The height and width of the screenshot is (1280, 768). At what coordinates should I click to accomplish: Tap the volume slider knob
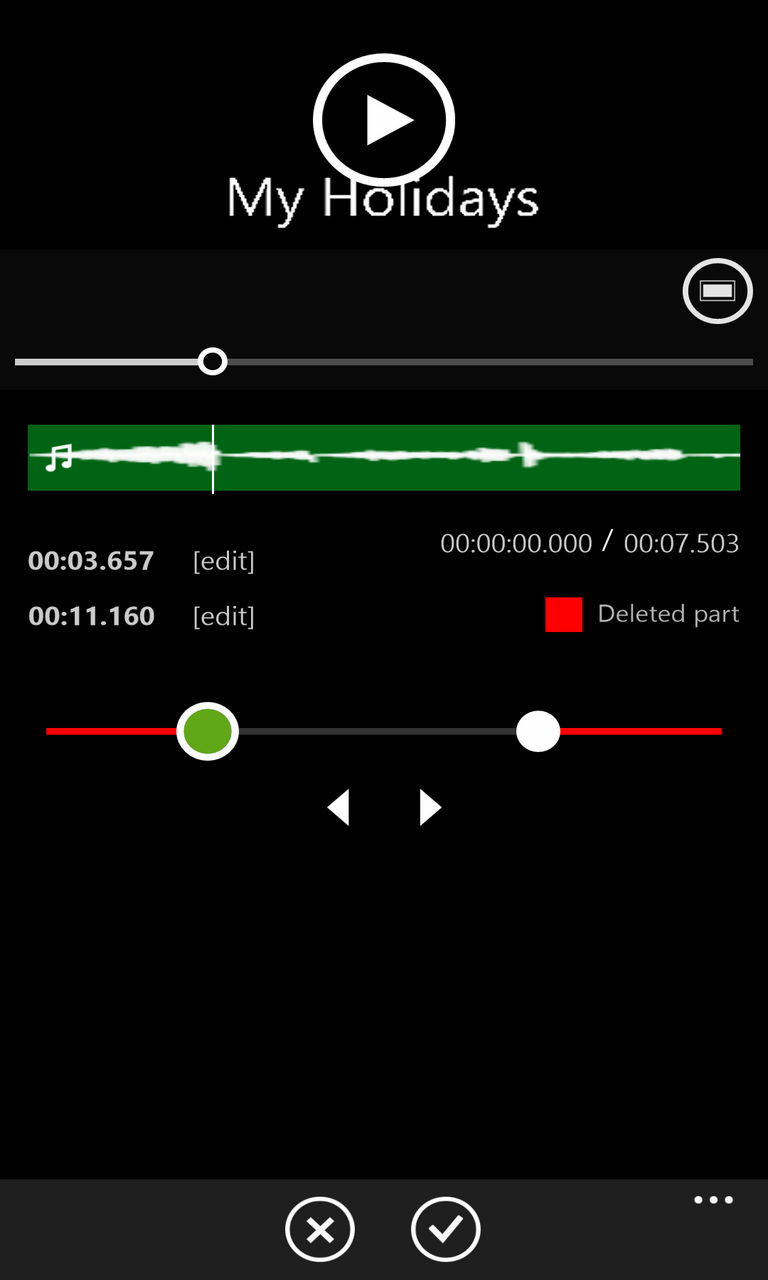tap(213, 361)
